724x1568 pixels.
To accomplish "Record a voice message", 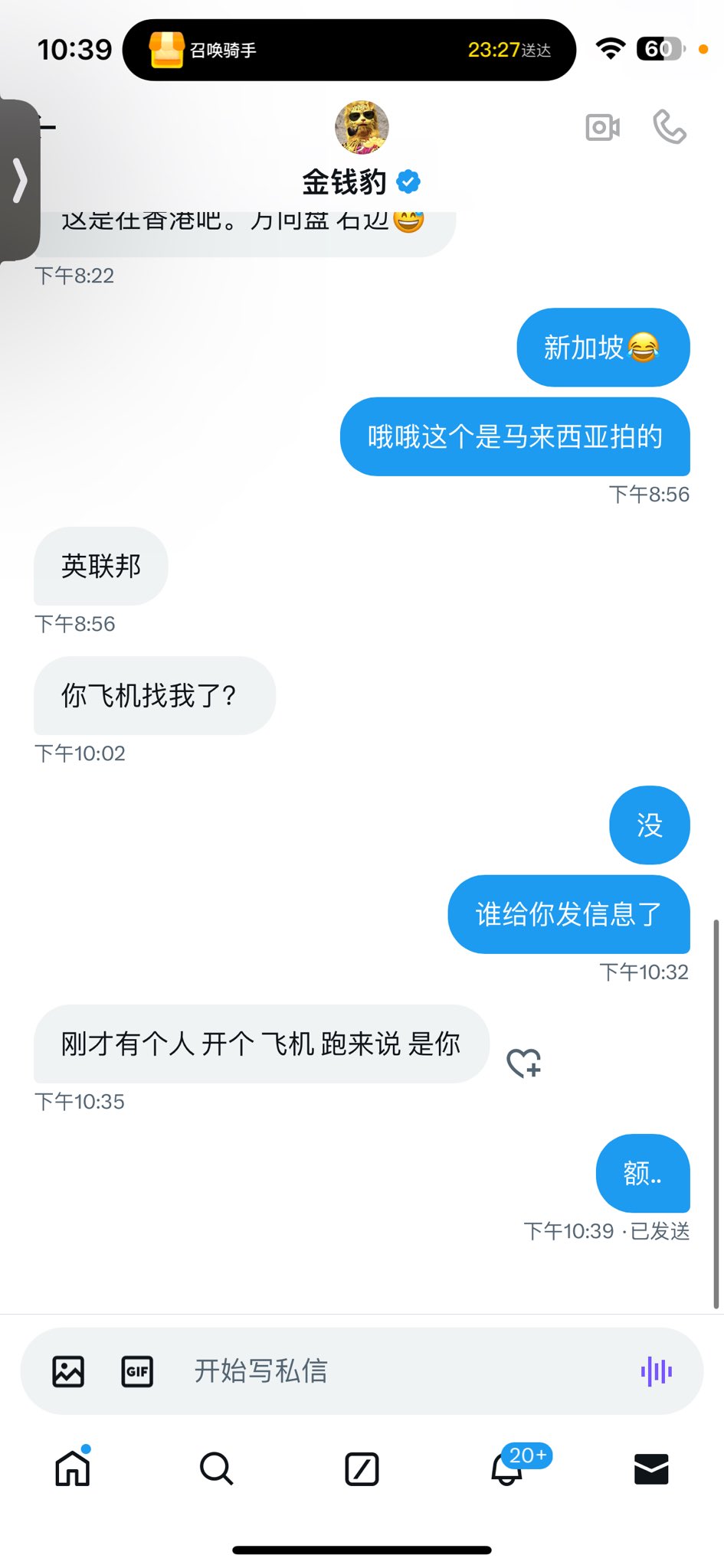I will 656,1371.
